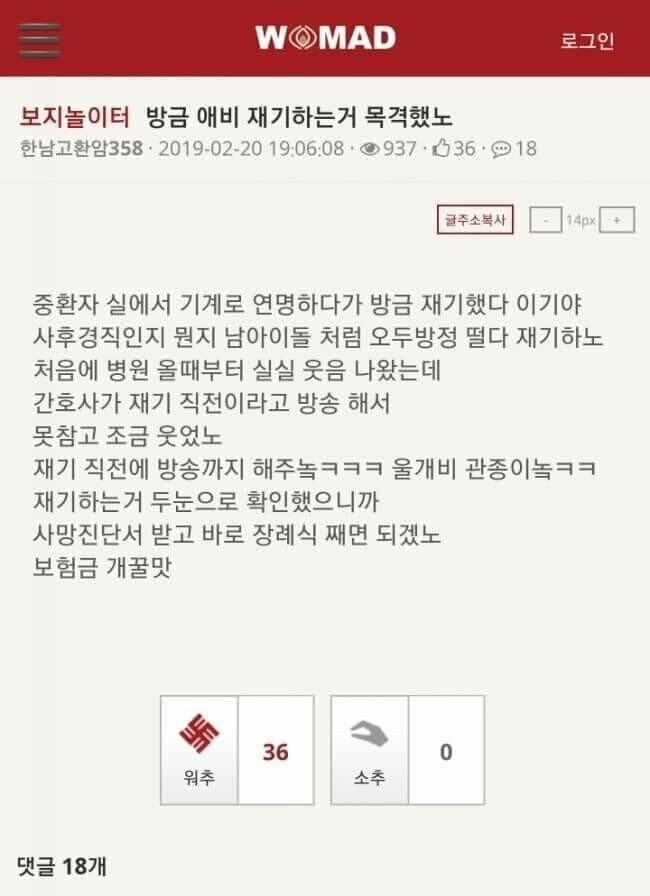Open the hamburger menu
This screenshot has width=650, height=896.
[38, 40]
